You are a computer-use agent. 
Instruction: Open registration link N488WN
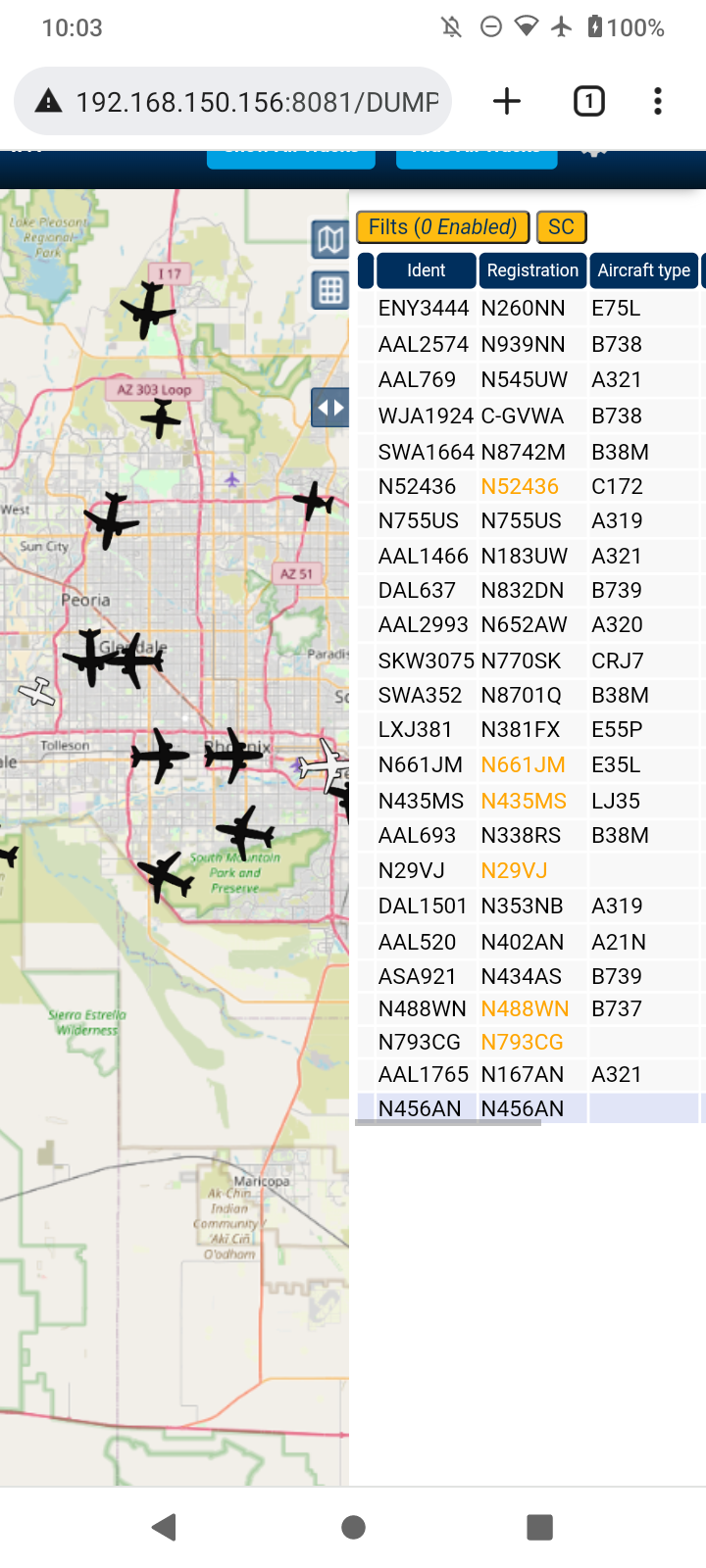pyautogui.click(x=525, y=1009)
